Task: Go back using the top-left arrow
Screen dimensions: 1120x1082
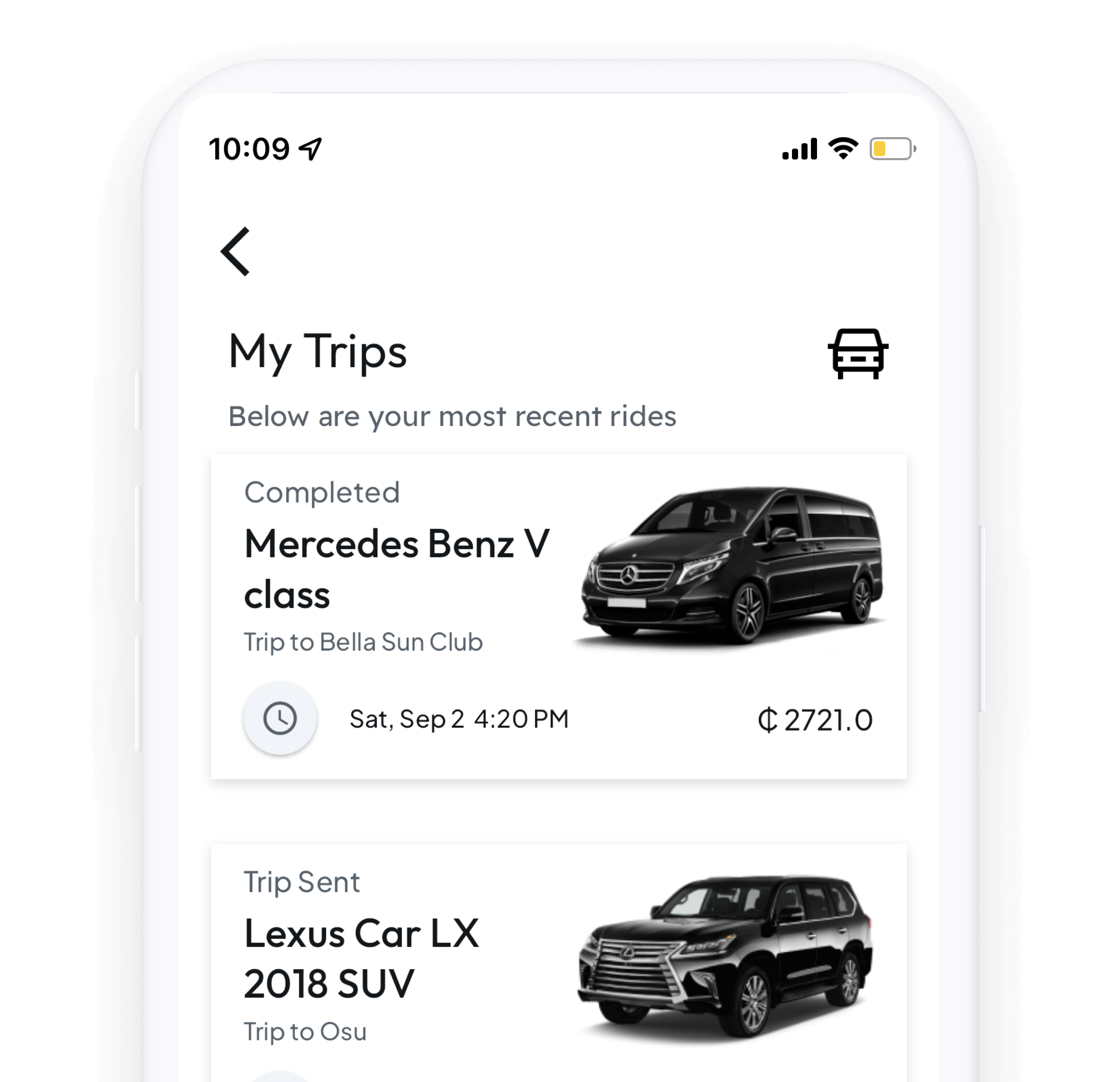Action: click(x=235, y=252)
